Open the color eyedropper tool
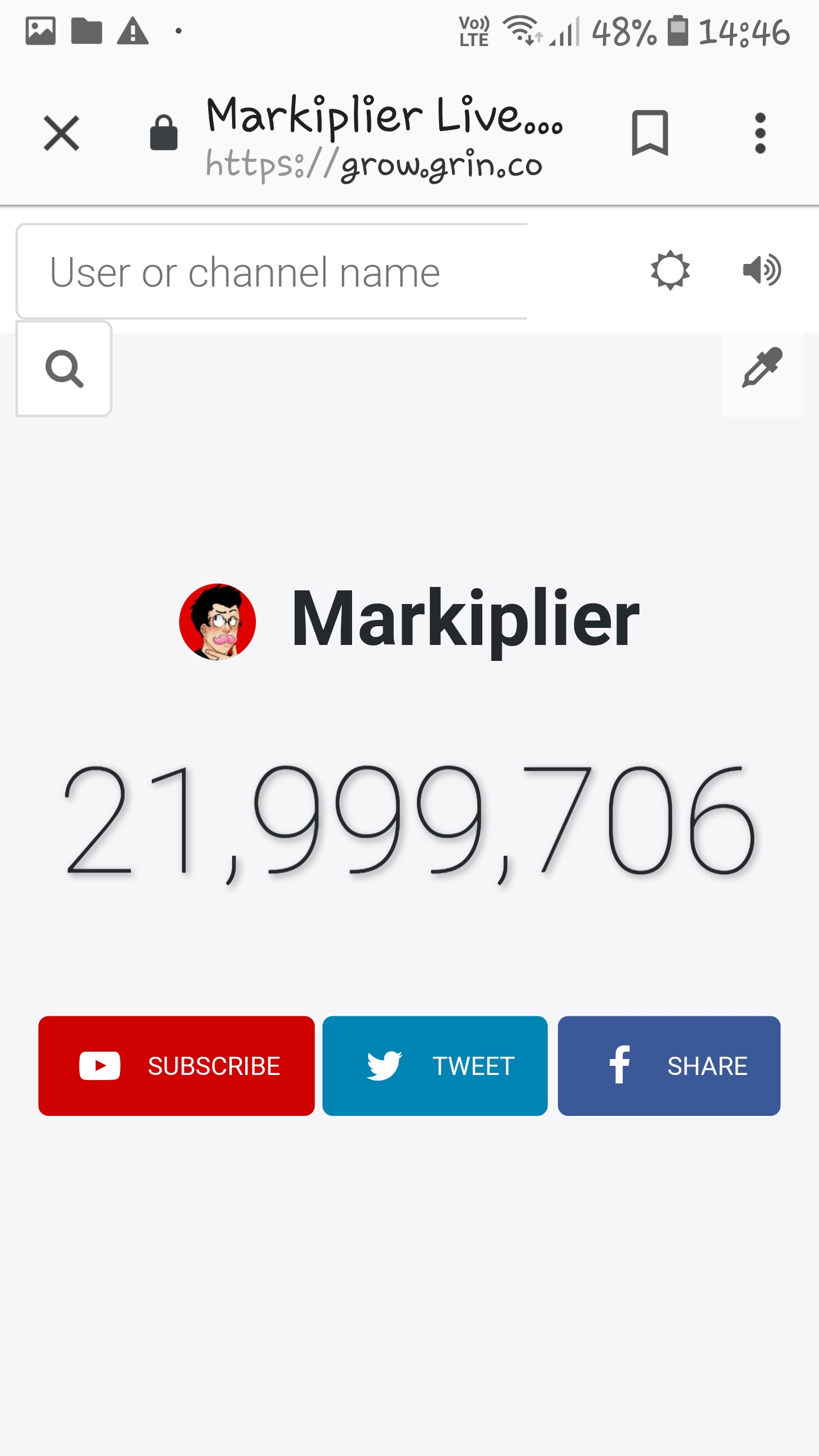The image size is (819, 1456). click(762, 368)
